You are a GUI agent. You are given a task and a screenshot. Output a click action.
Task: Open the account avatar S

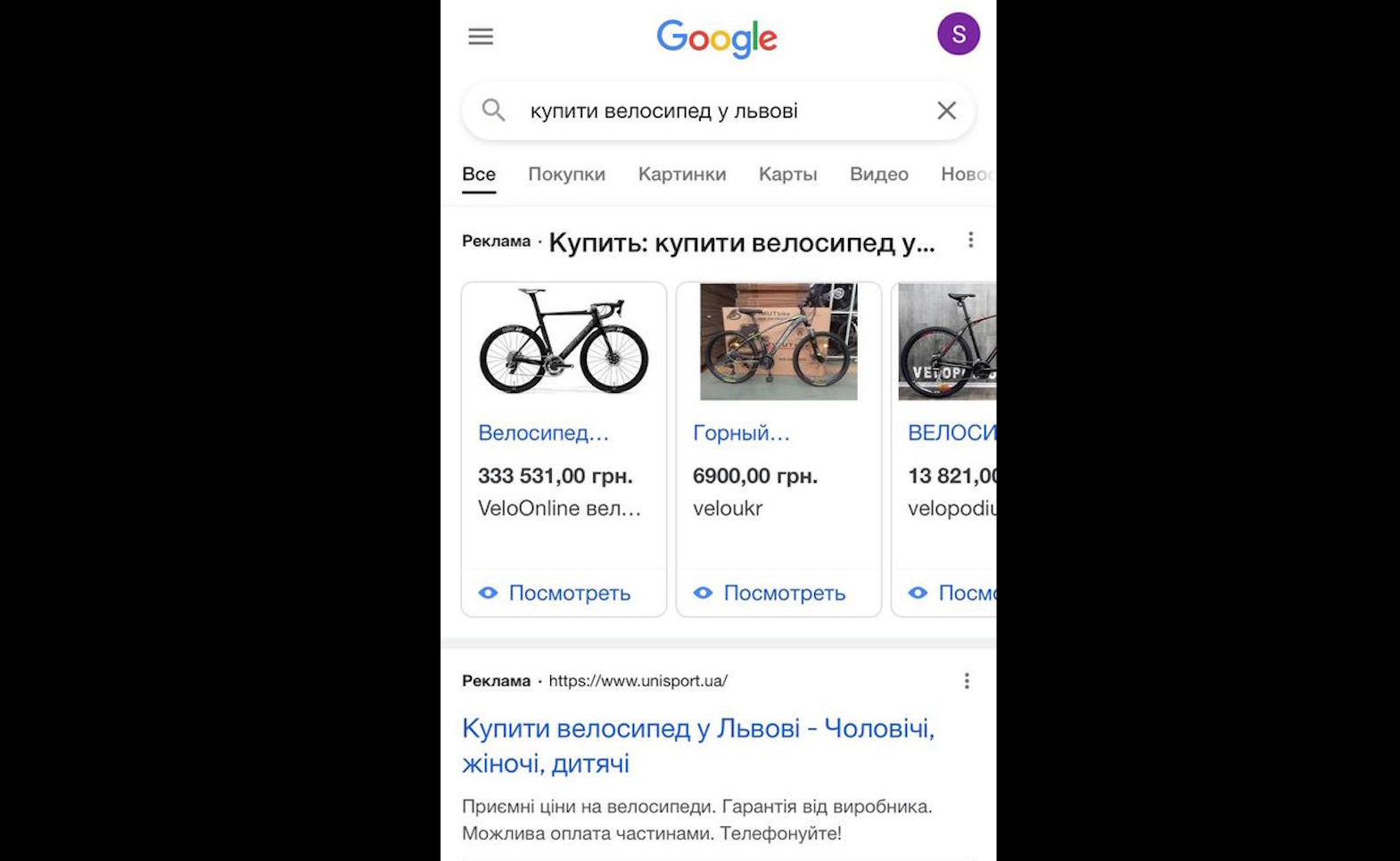click(958, 35)
